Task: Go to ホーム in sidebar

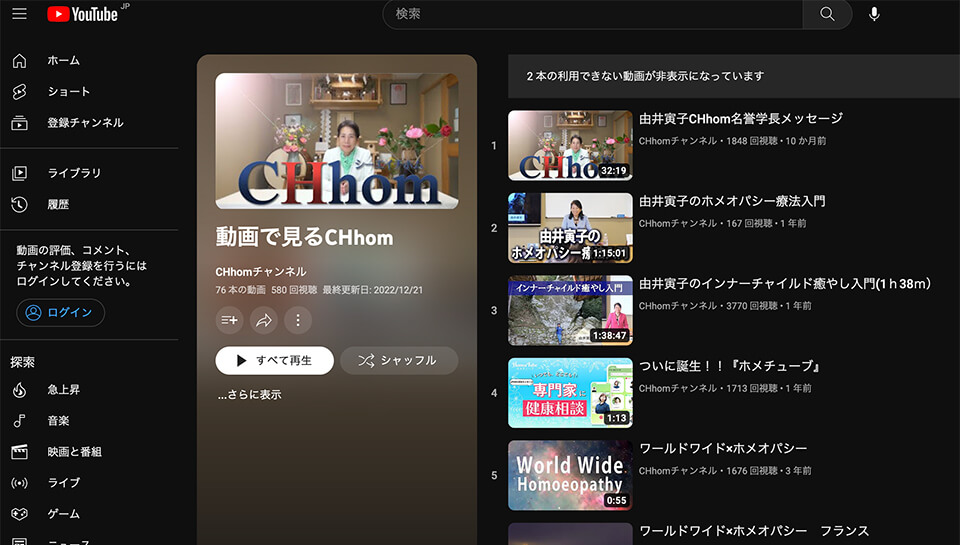Action: (63, 61)
